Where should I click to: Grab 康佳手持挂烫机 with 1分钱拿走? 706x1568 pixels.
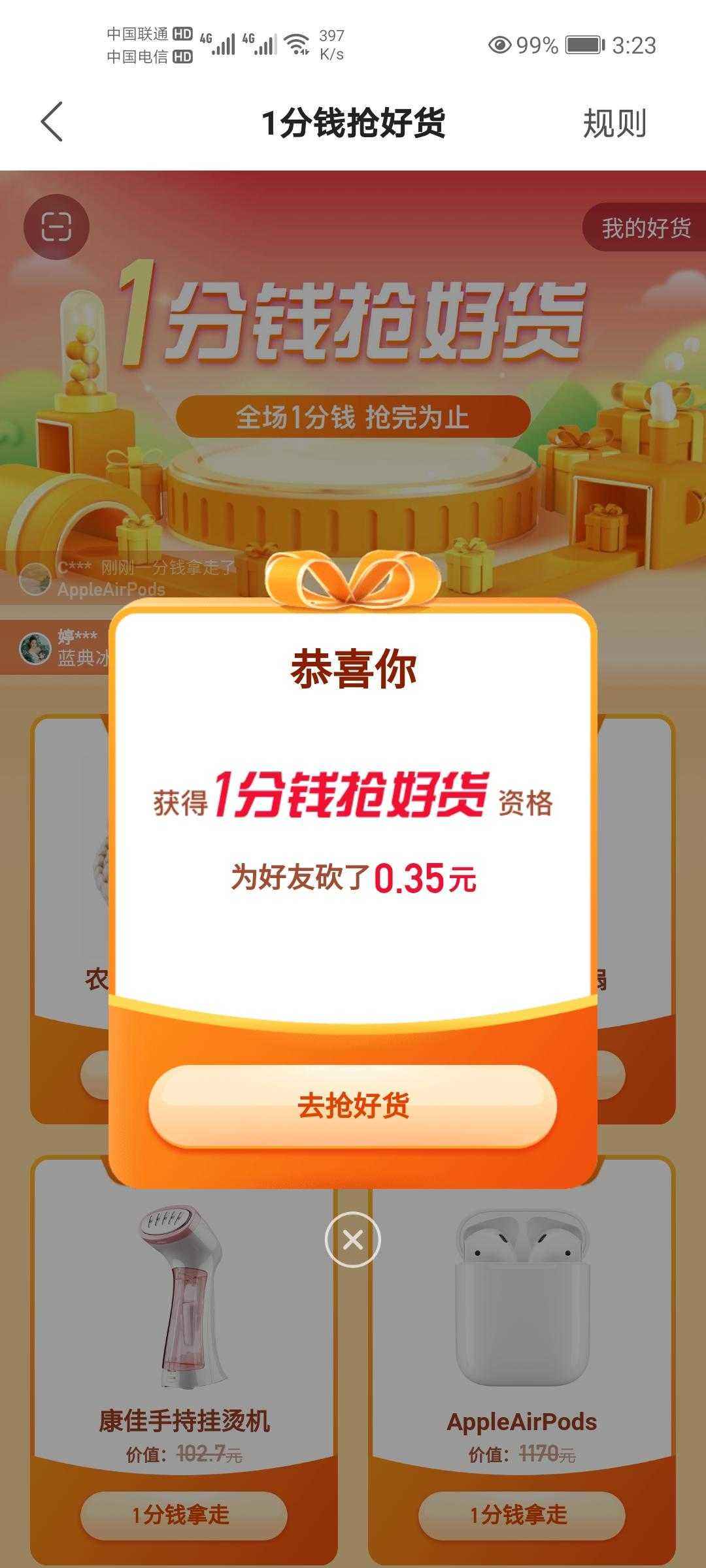point(183,1514)
